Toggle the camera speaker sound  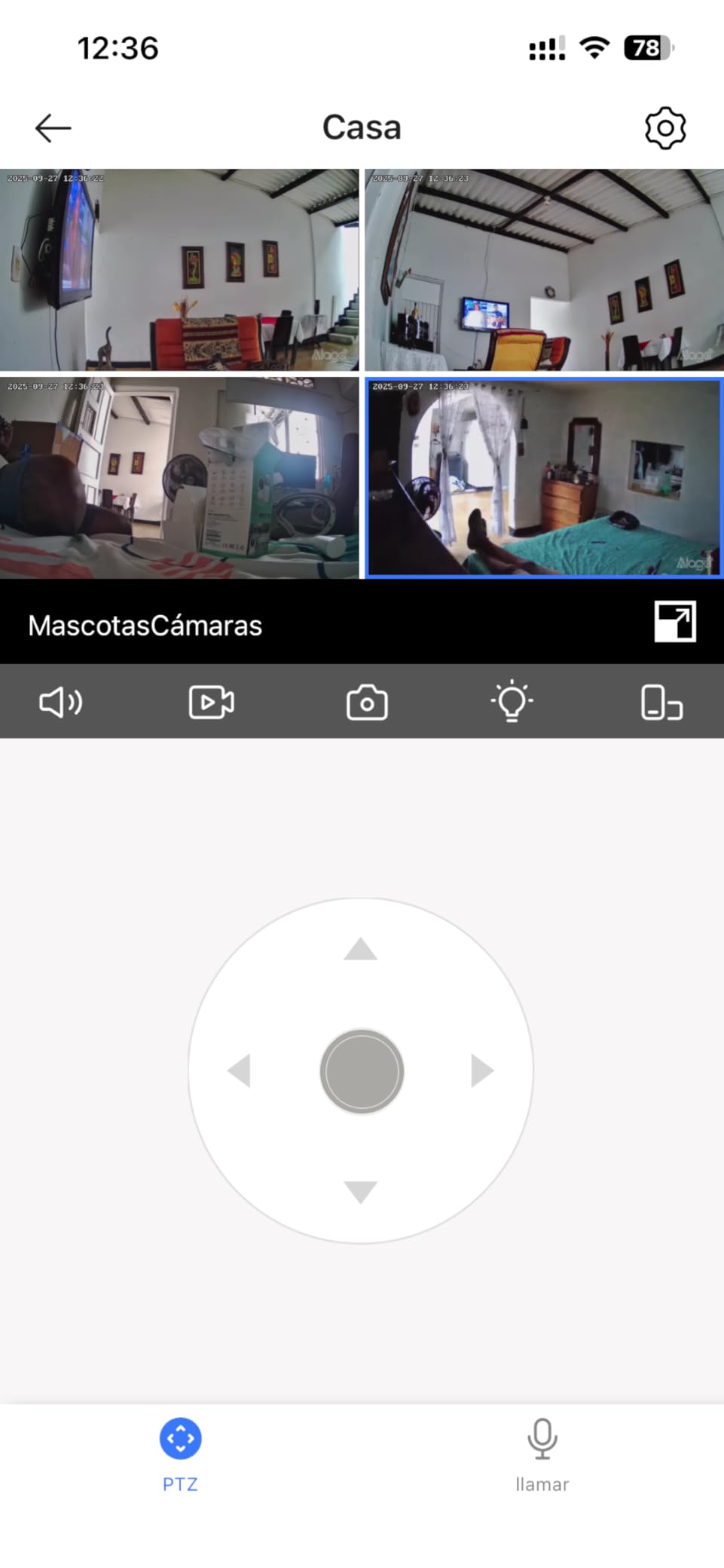(x=61, y=702)
